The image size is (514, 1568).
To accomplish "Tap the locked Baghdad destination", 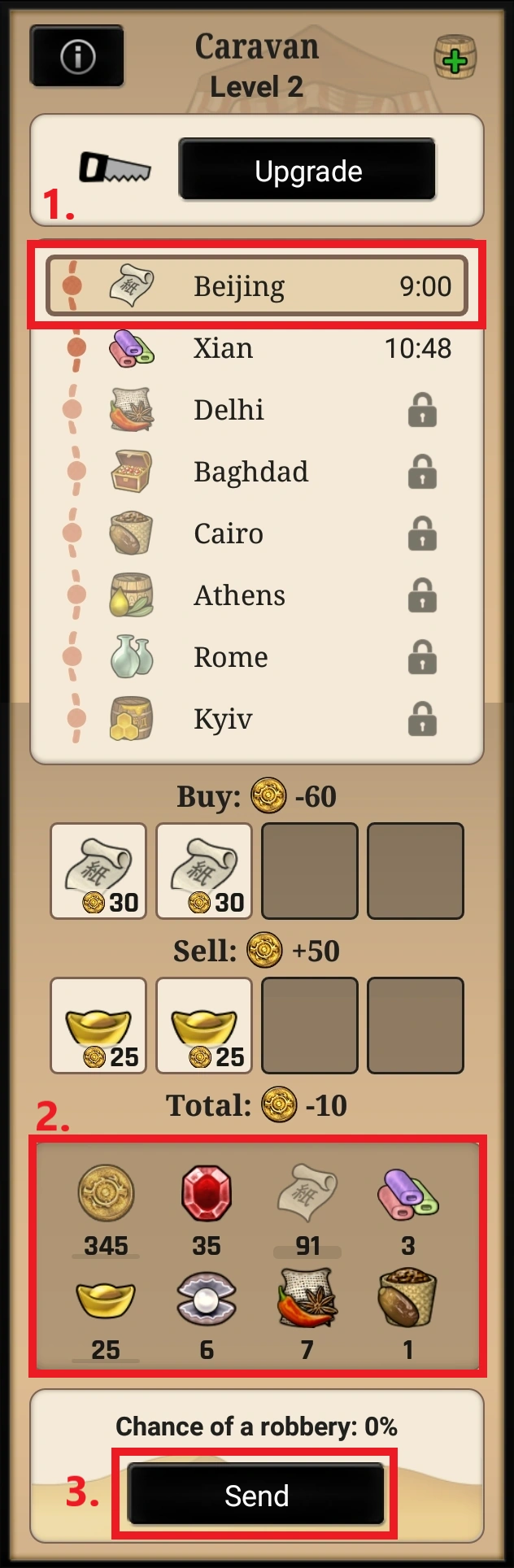I will [257, 472].
